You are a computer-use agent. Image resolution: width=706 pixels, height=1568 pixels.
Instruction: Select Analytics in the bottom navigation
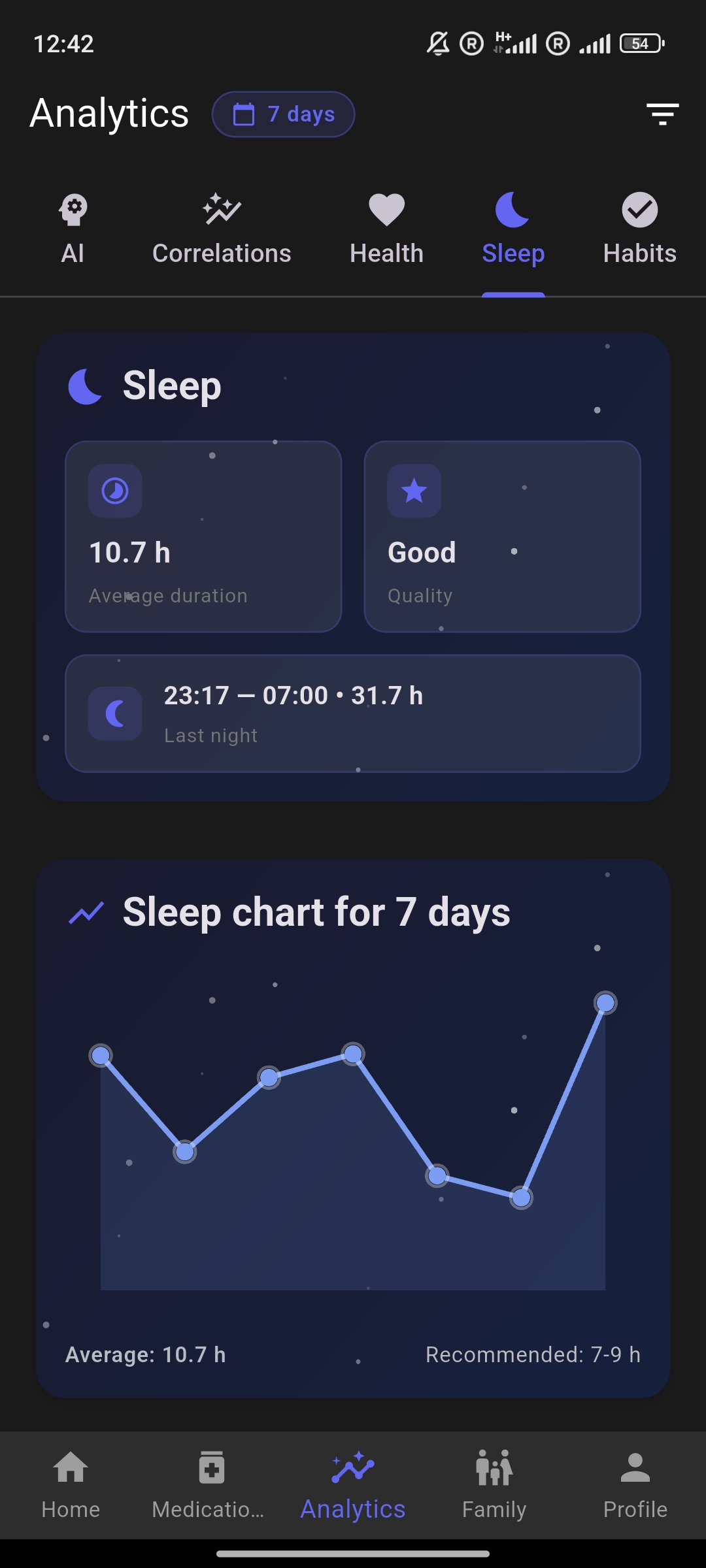353,1484
